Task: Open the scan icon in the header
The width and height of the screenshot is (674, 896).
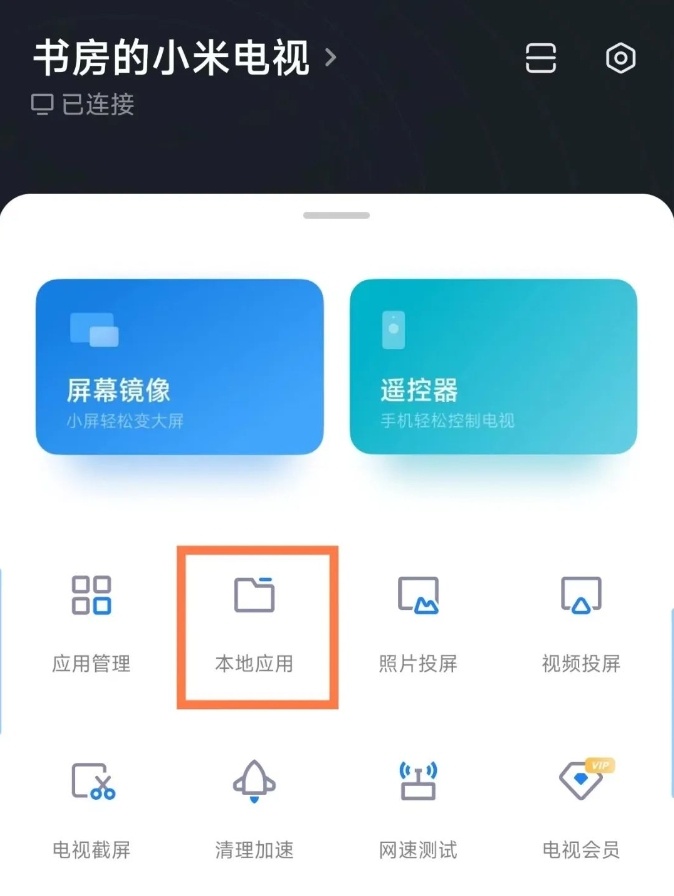Action: tap(541, 59)
